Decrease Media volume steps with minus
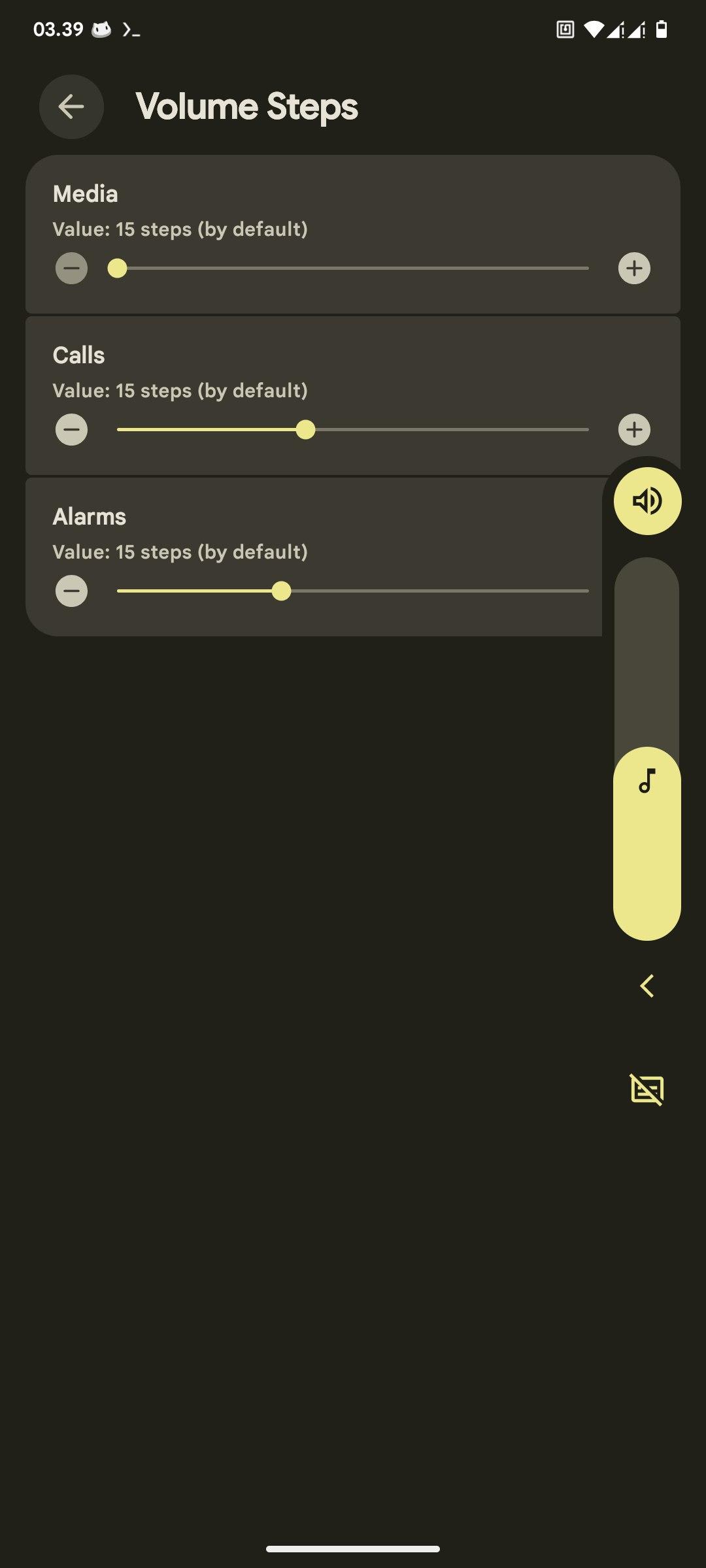Image resolution: width=706 pixels, height=1568 pixels. (x=71, y=269)
